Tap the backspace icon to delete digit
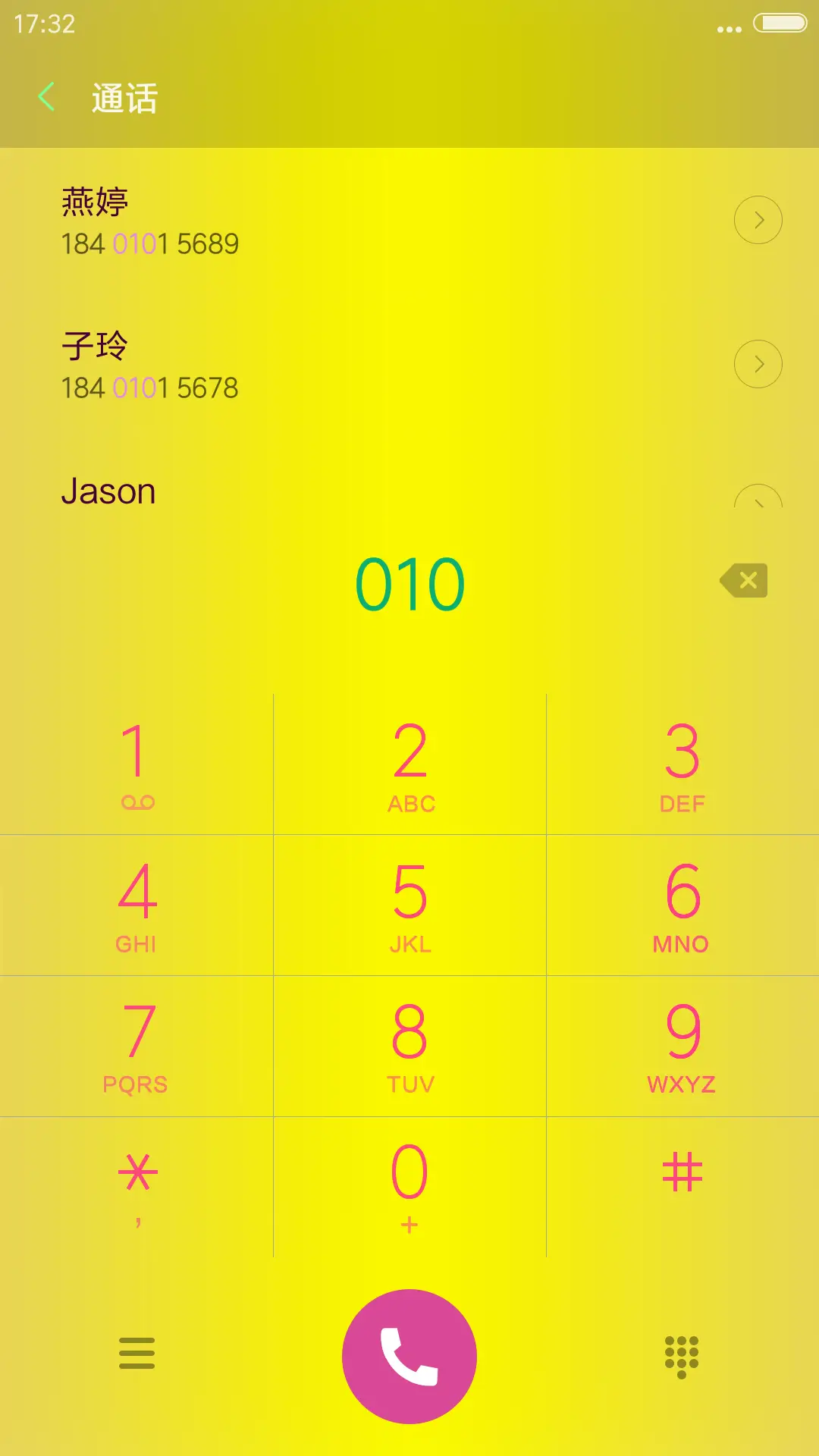The image size is (819, 1456). pos(744,581)
